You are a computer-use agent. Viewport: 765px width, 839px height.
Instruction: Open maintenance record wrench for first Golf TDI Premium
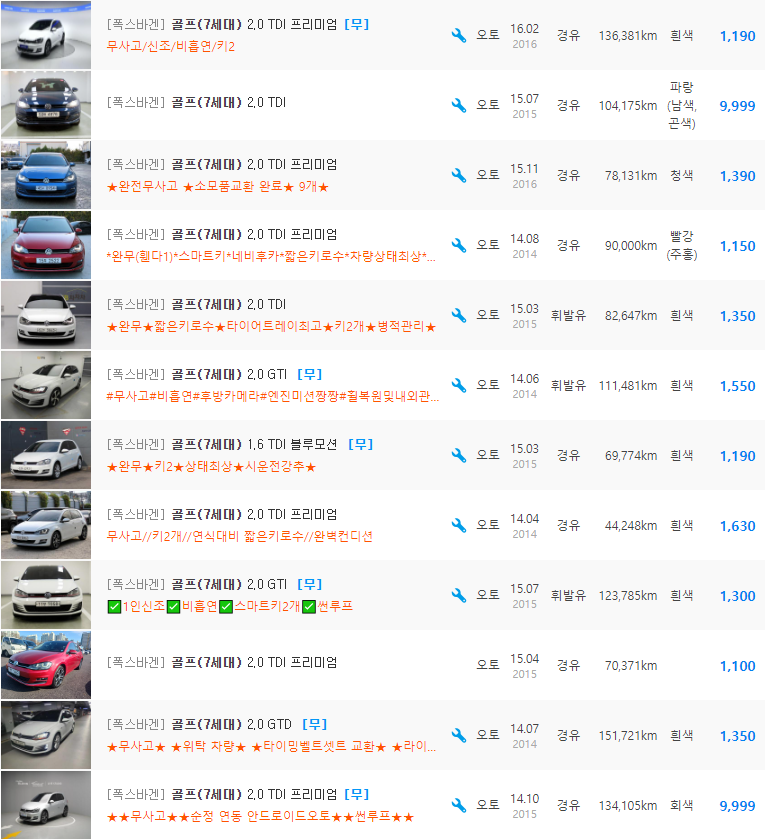tap(456, 35)
